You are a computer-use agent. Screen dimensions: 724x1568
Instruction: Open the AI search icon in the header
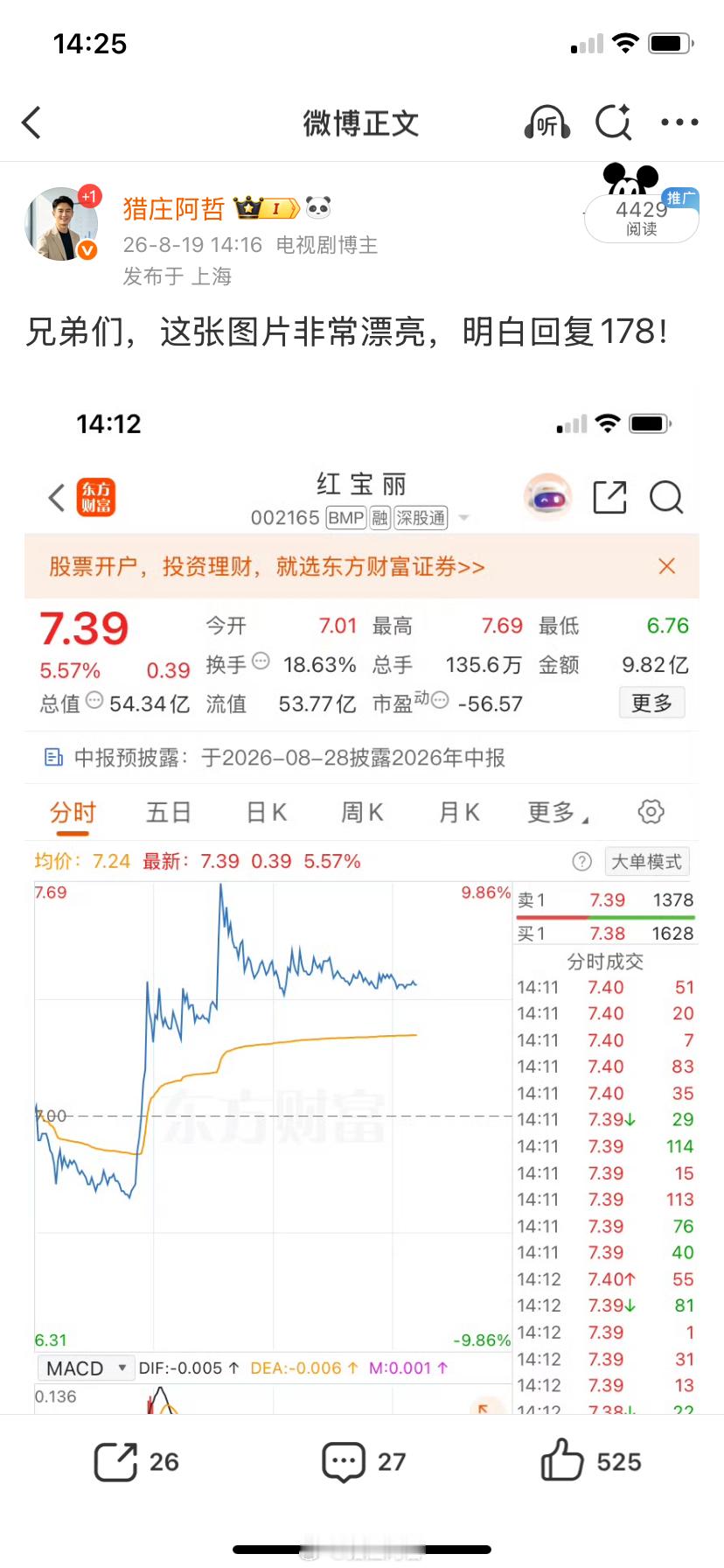point(614,122)
